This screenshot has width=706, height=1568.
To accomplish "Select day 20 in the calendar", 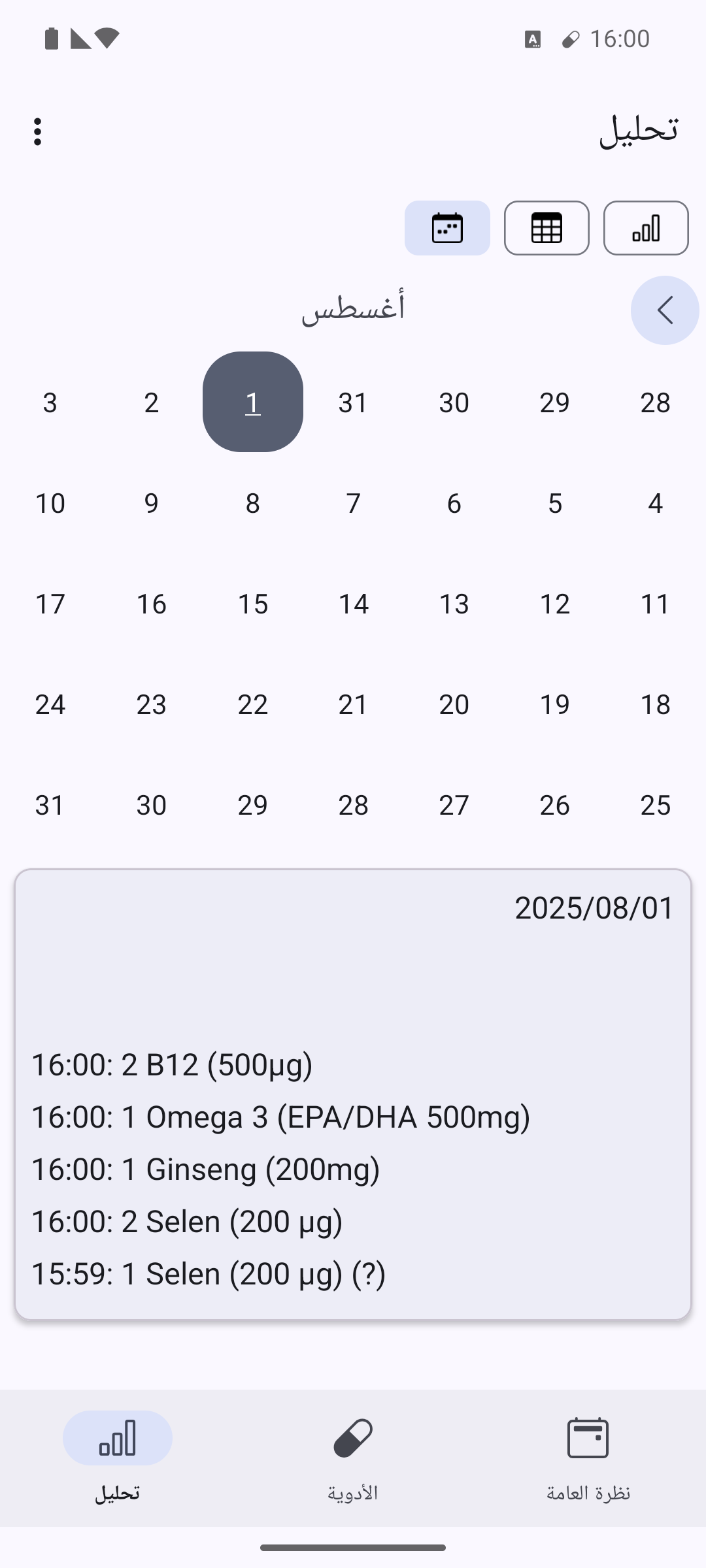I will point(454,704).
